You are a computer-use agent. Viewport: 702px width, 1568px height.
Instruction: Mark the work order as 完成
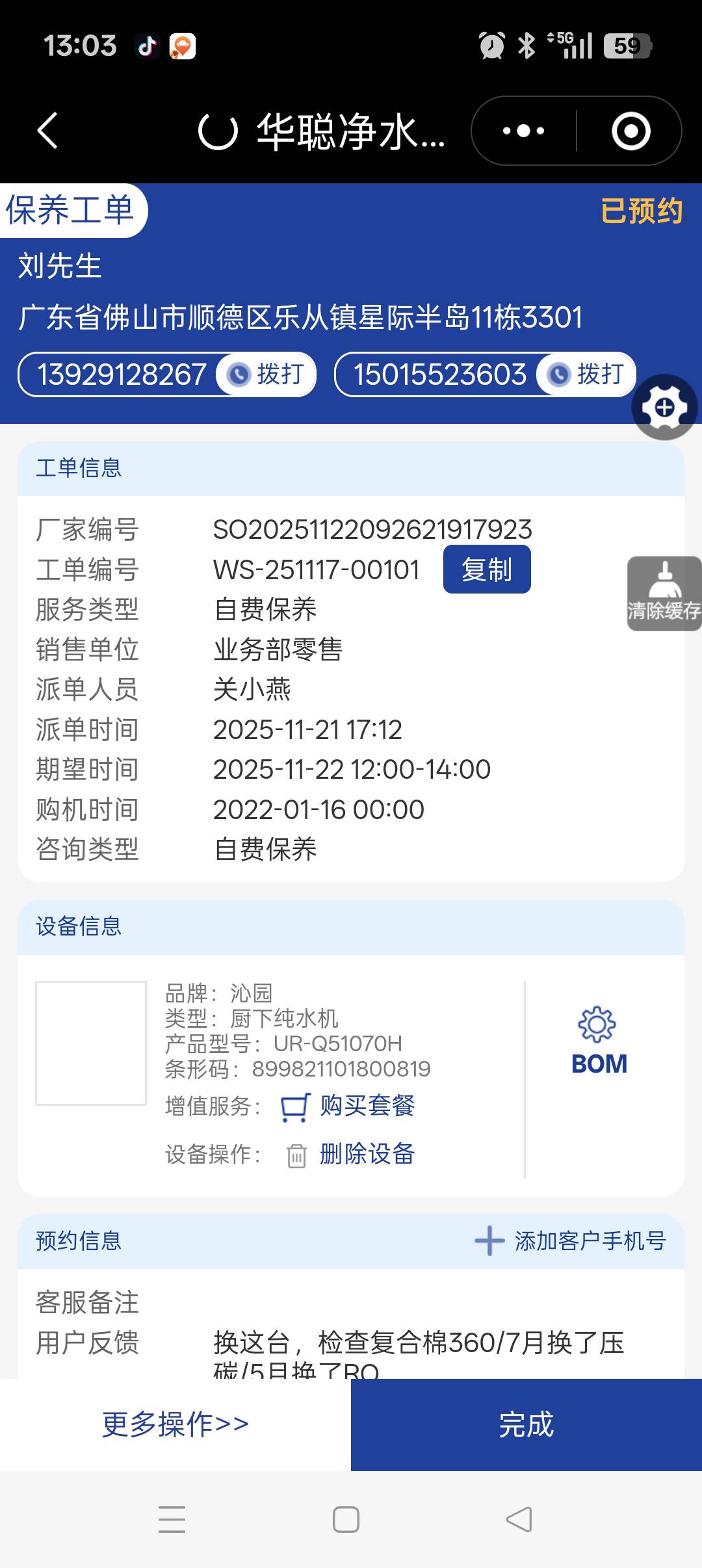click(526, 1424)
